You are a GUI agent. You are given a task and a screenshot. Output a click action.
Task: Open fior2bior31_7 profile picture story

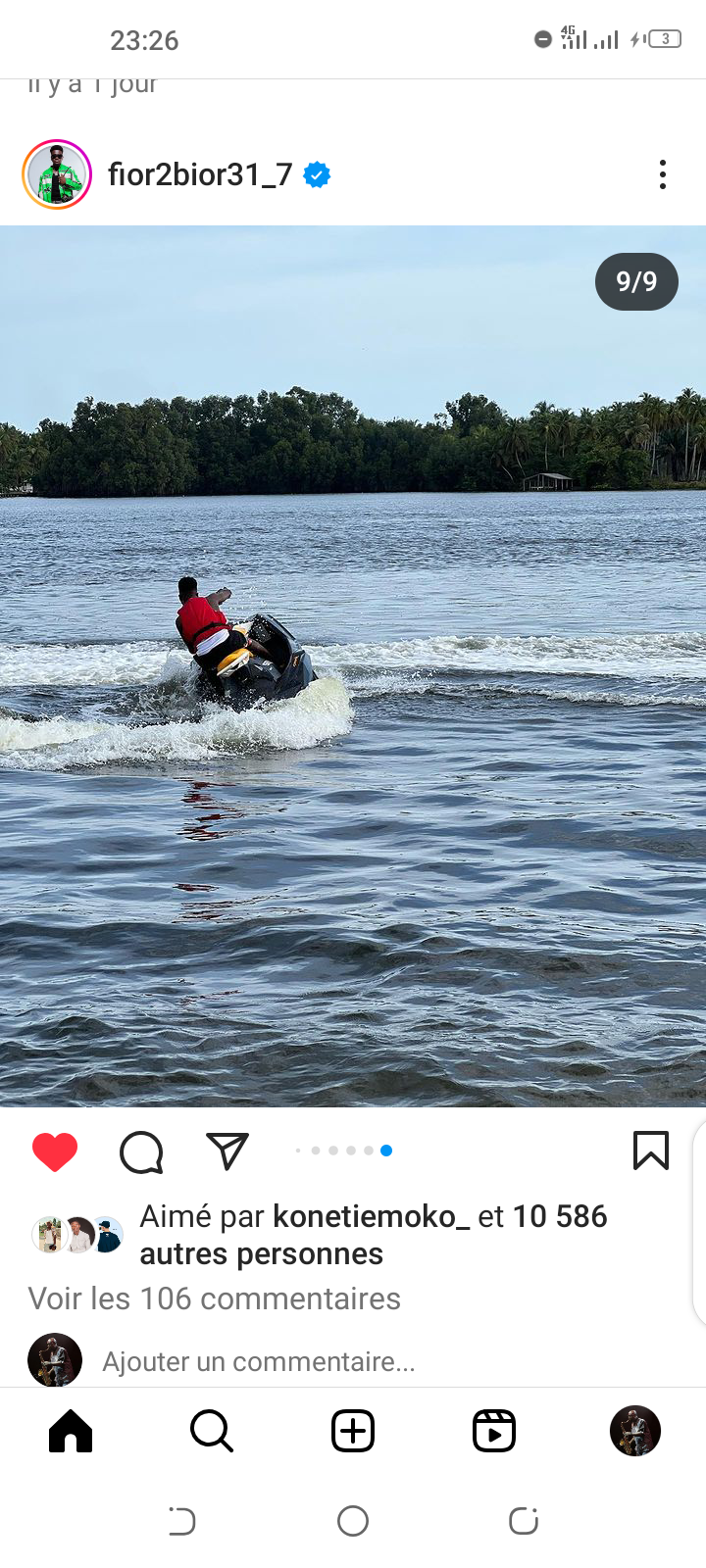pyautogui.click(x=57, y=174)
